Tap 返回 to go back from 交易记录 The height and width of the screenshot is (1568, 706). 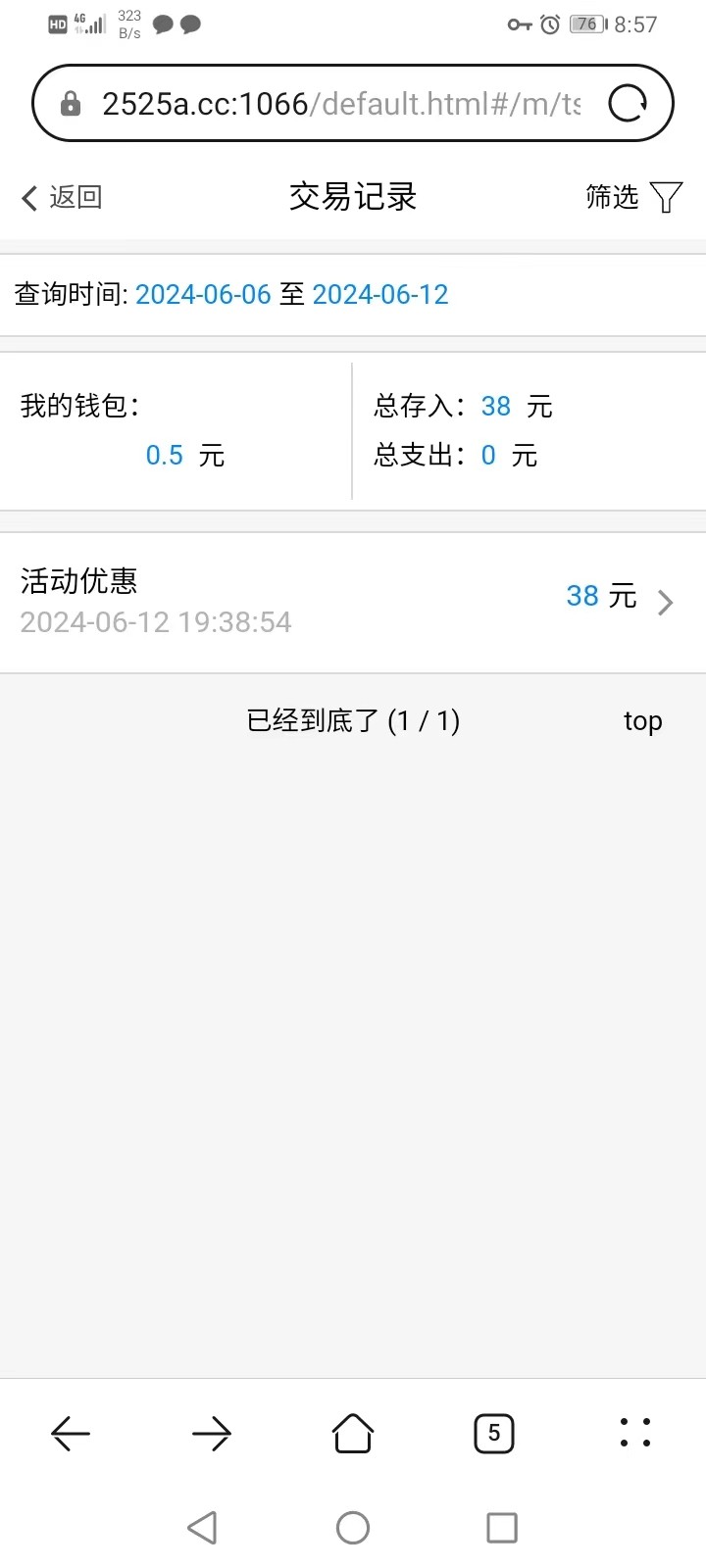(61, 197)
